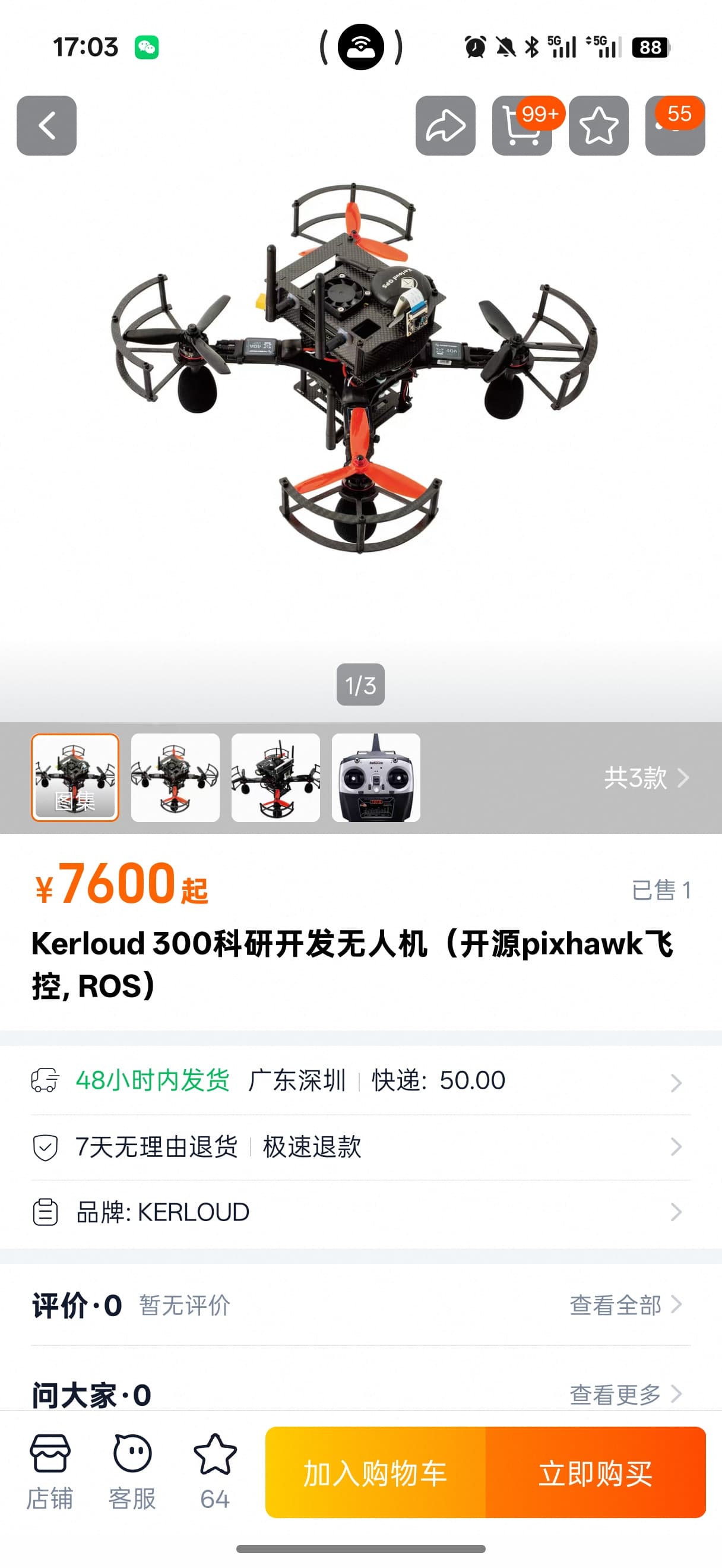Image resolution: width=722 pixels, height=1568 pixels.
Task: Tap 查看全部 to see all reviews
Action: 625,1304
